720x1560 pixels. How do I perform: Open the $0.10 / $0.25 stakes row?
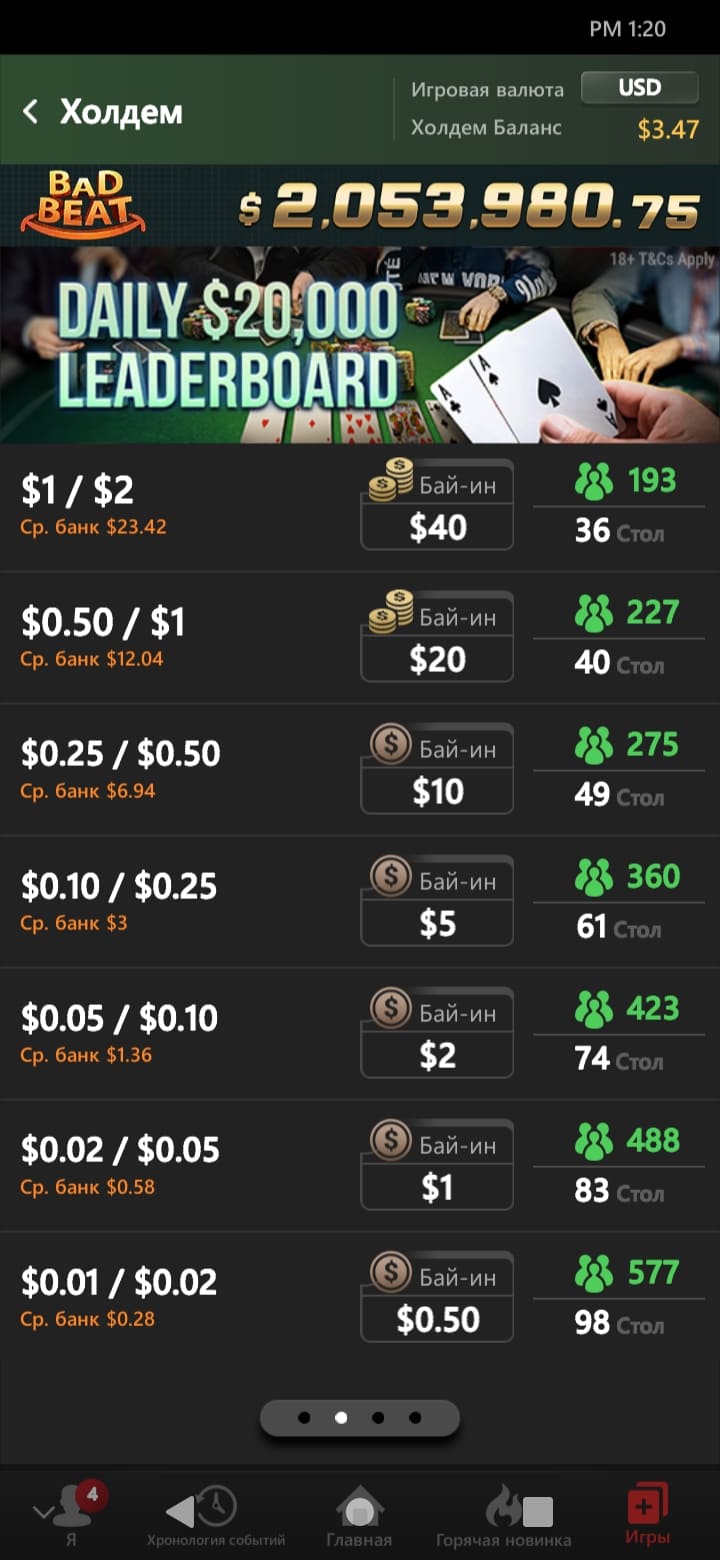point(180,901)
